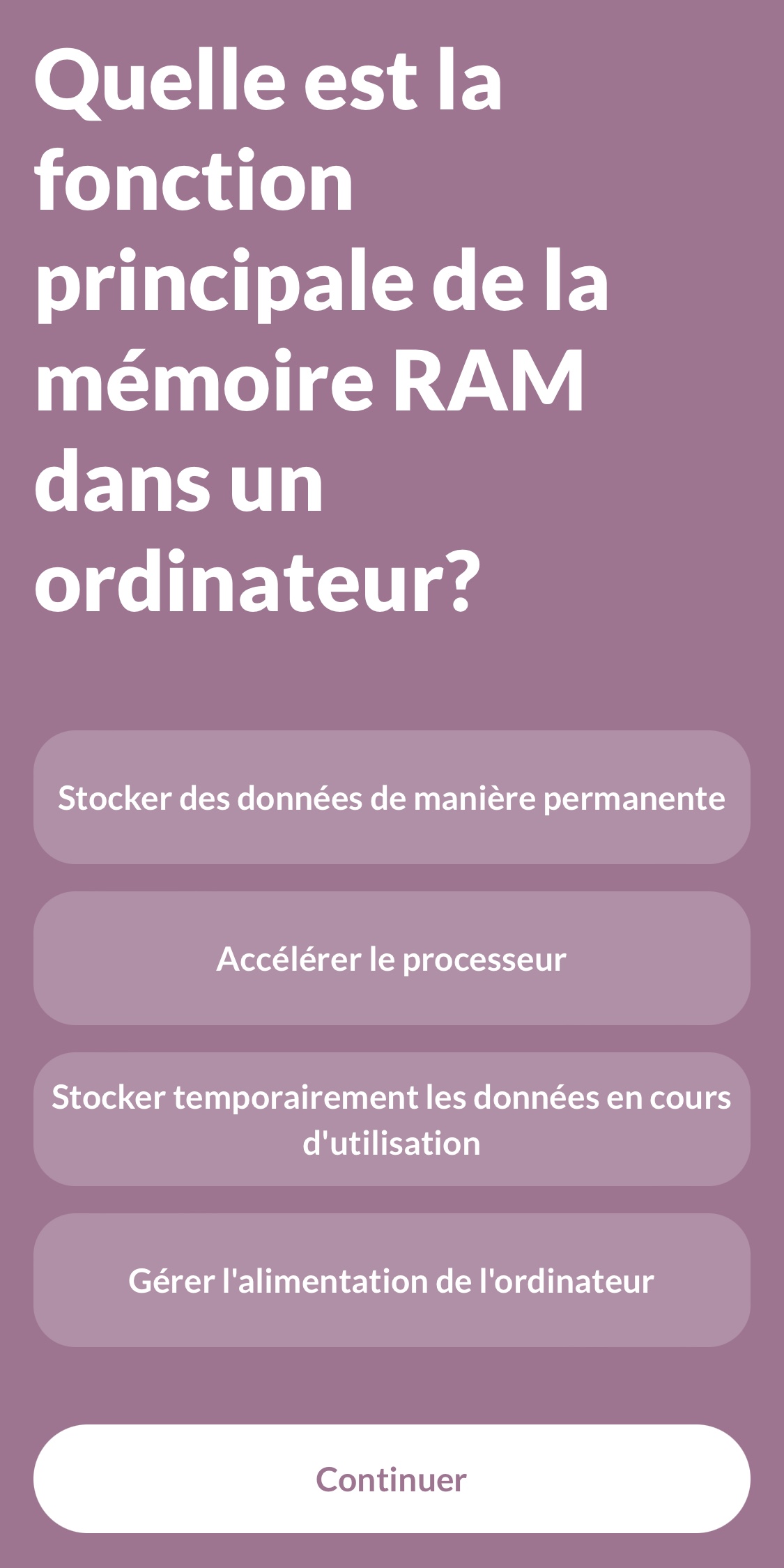Select 'Gérer l'alimentation de l'ordinateur' option
The height and width of the screenshot is (1568, 784).
392,1280
